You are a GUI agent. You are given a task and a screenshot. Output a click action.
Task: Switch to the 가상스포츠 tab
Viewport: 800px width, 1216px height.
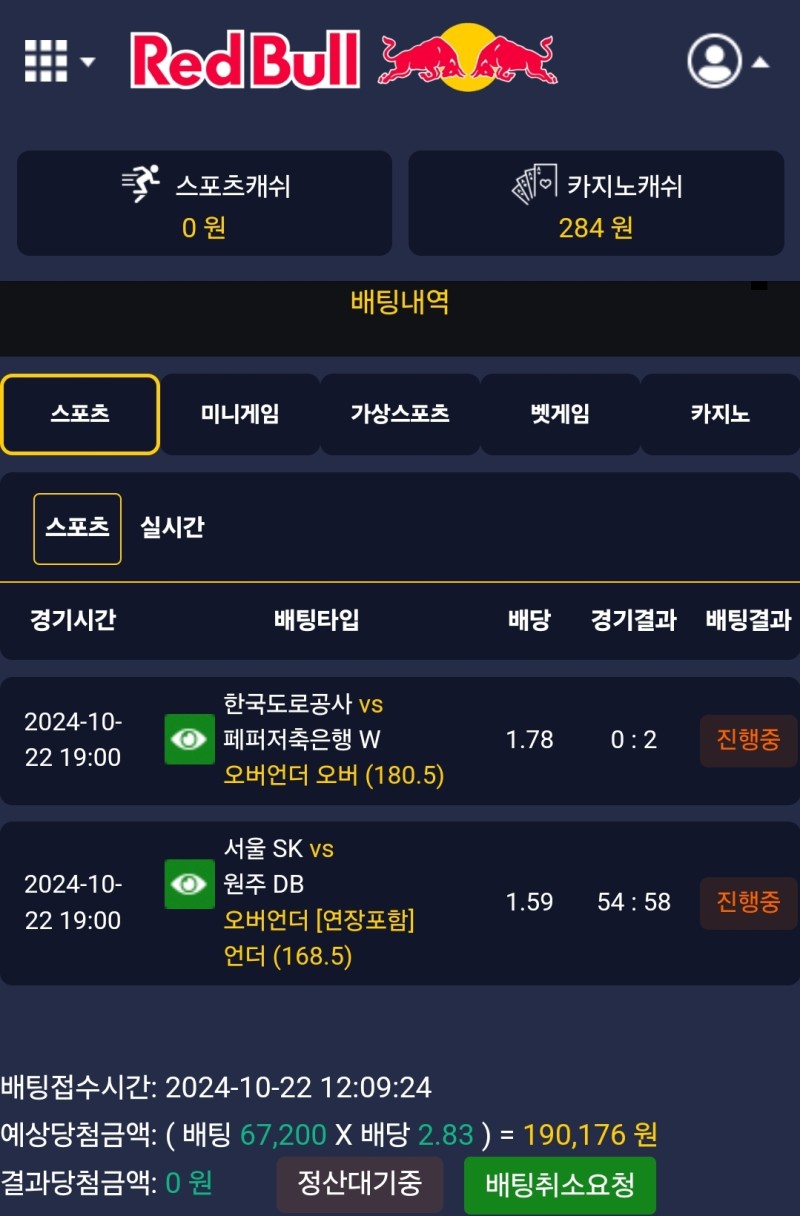(400, 414)
